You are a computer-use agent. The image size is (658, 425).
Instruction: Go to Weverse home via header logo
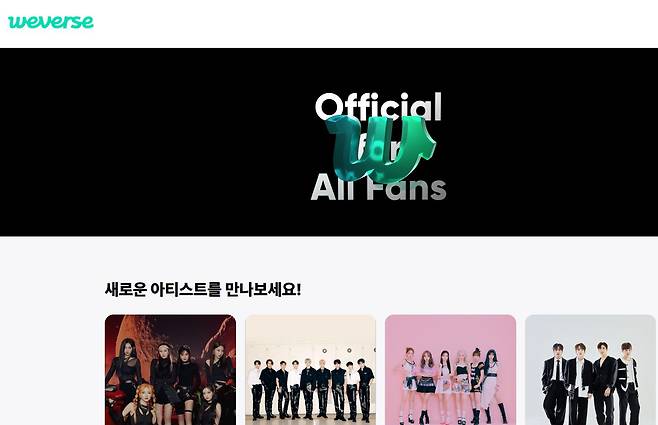pyautogui.click(x=51, y=21)
